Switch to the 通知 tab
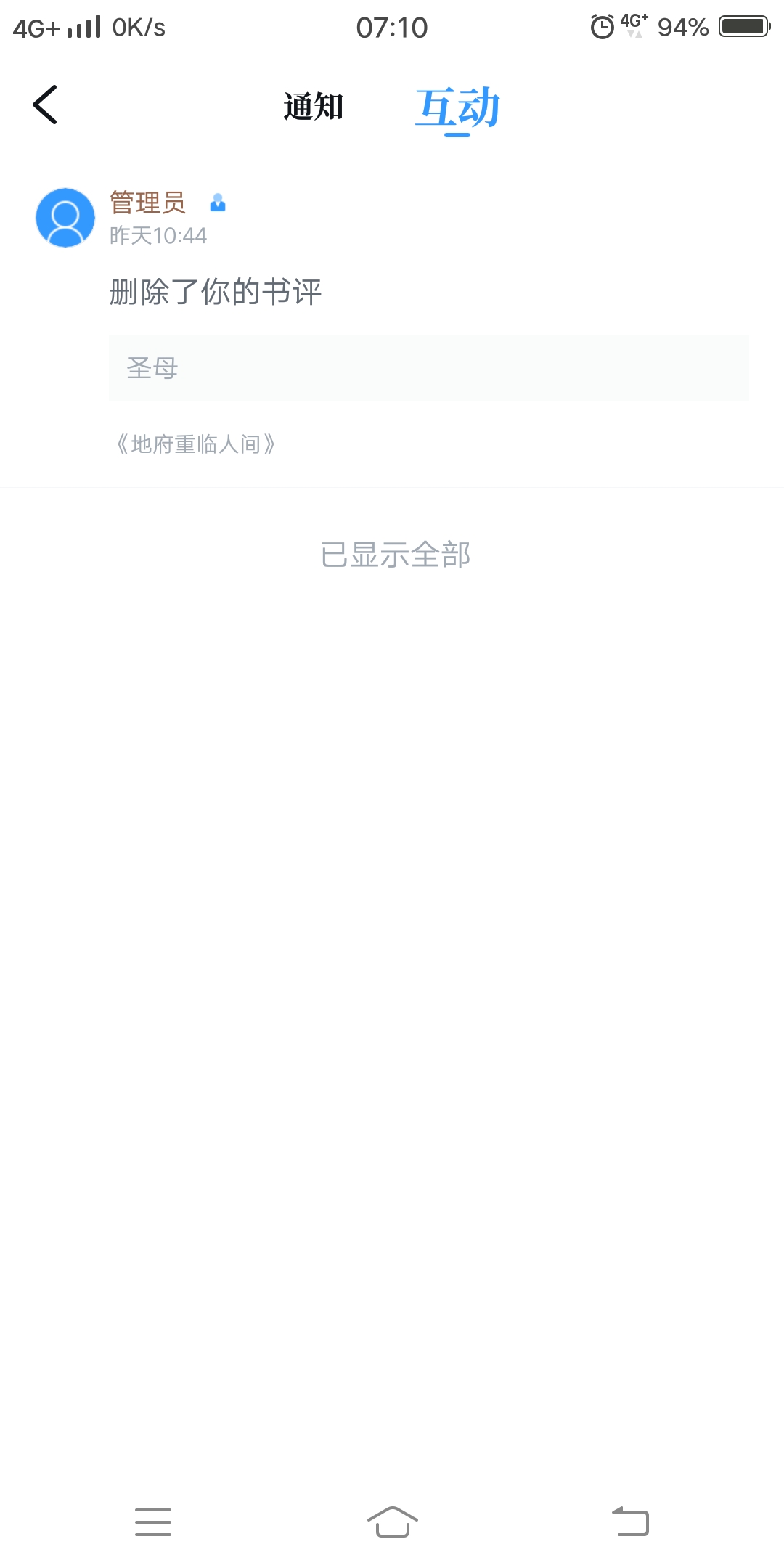The width and height of the screenshot is (784, 1568). click(x=313, y=107)
